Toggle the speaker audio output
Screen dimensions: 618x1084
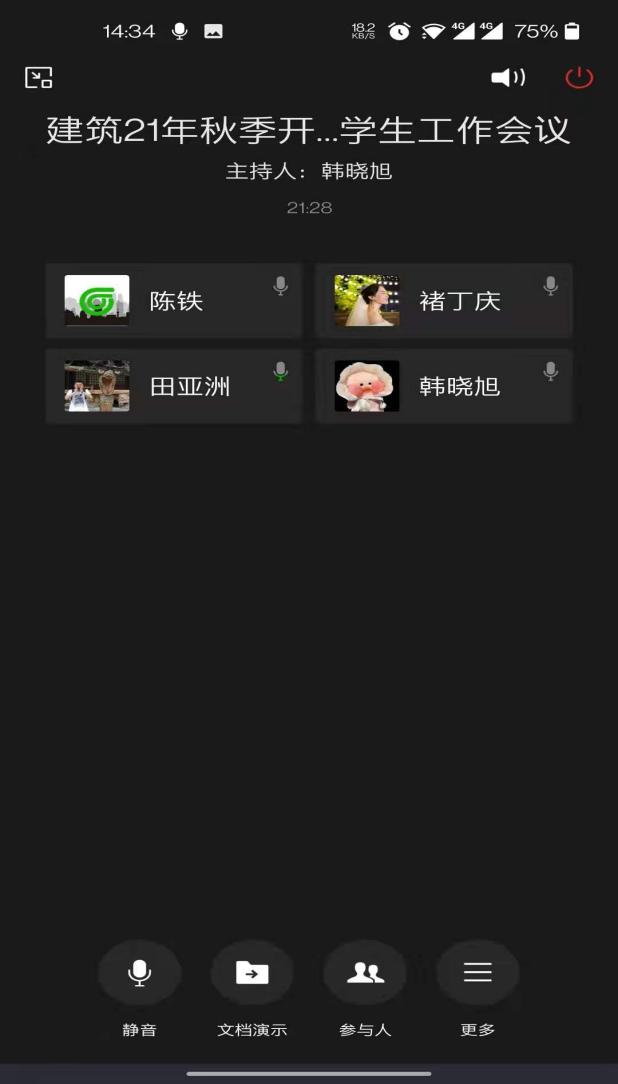(x=508, y=78)
